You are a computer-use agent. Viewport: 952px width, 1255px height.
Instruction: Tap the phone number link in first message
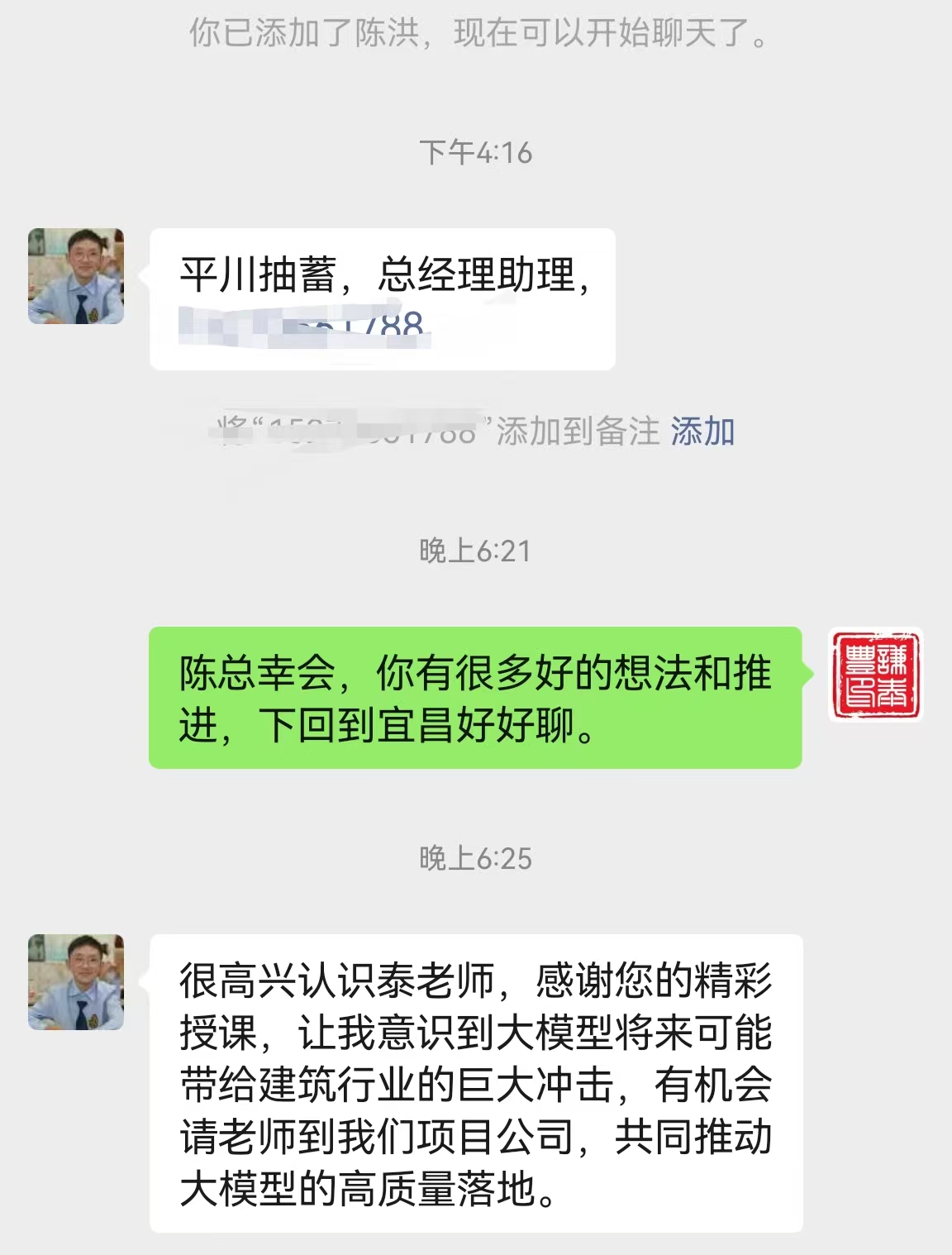[x=304, y=325]
